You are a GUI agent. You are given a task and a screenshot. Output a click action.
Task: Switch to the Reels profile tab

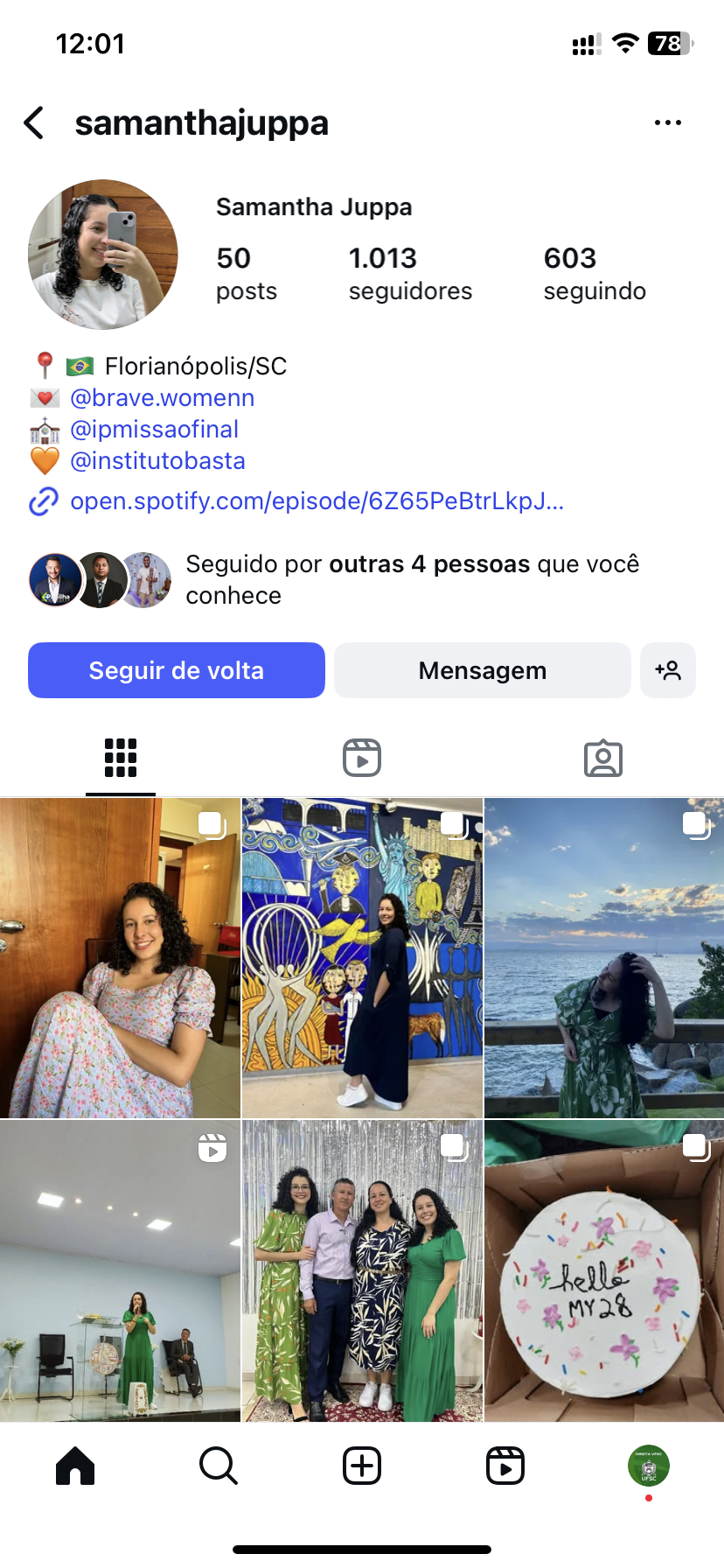click(362, 758)
